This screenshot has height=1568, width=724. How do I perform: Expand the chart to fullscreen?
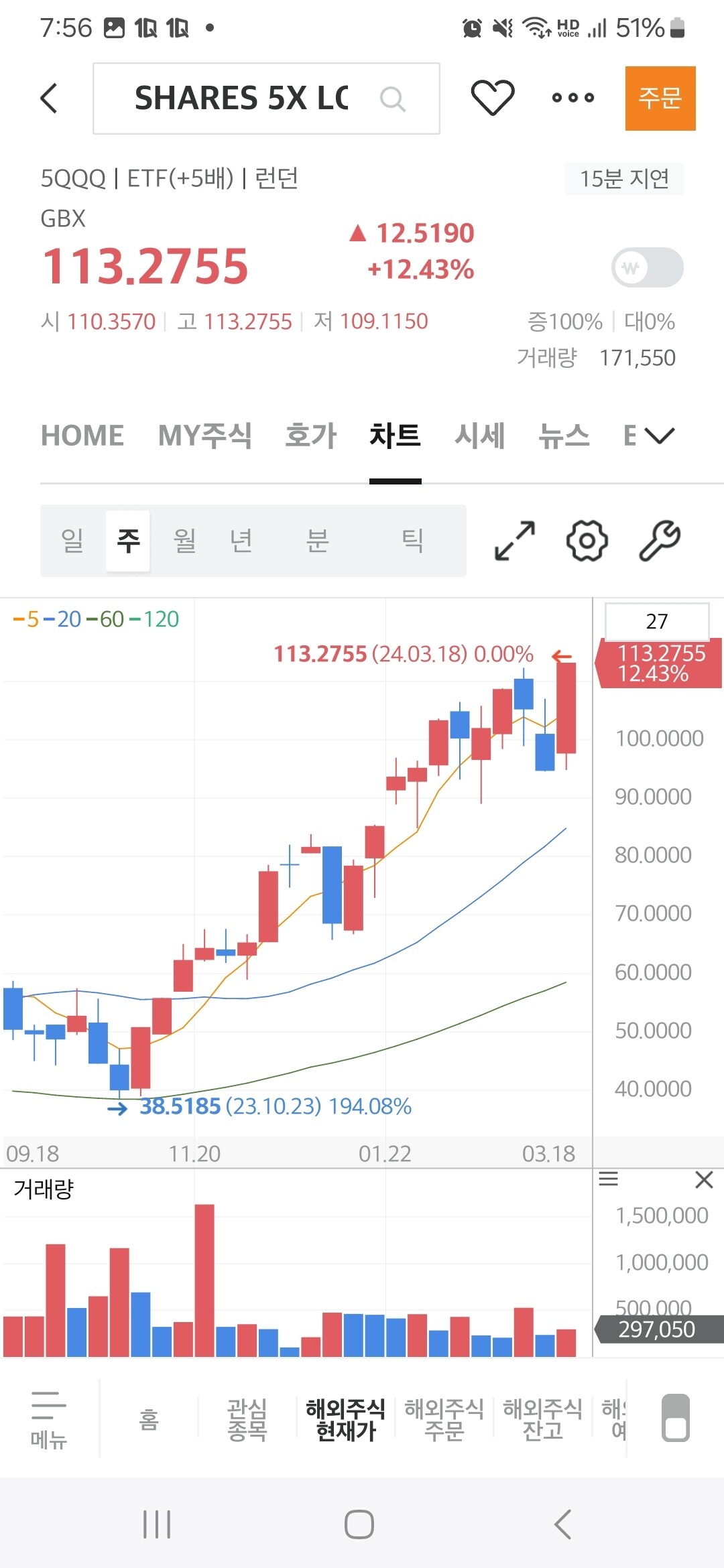(513, 540)
